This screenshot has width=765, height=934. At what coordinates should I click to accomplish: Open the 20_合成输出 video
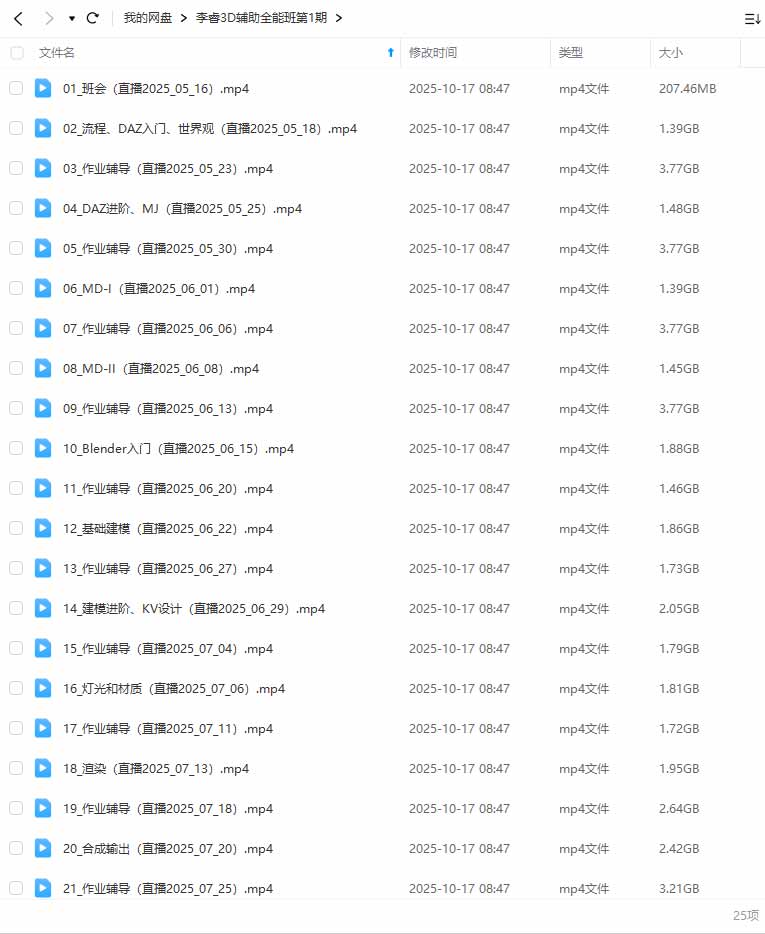click(167, 849)
